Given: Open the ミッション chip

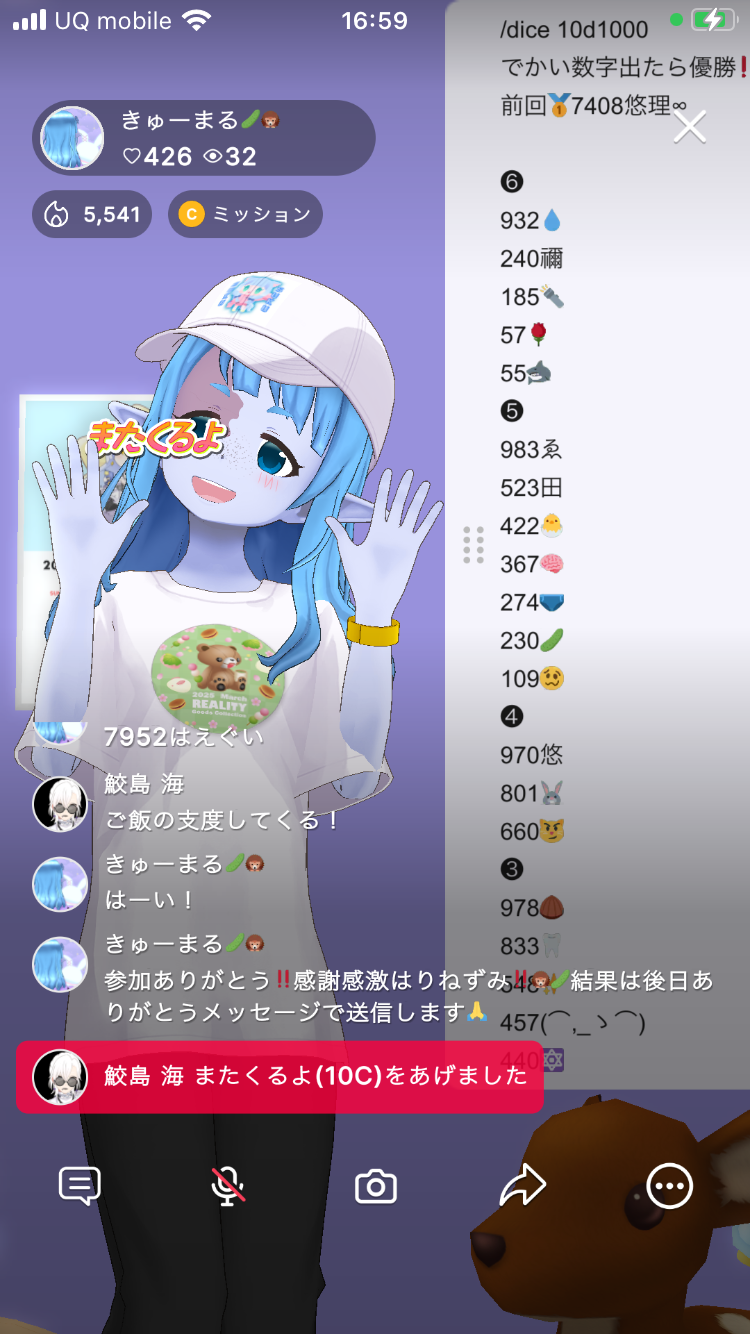Looking at the screenshot, I should coord(245,214).
